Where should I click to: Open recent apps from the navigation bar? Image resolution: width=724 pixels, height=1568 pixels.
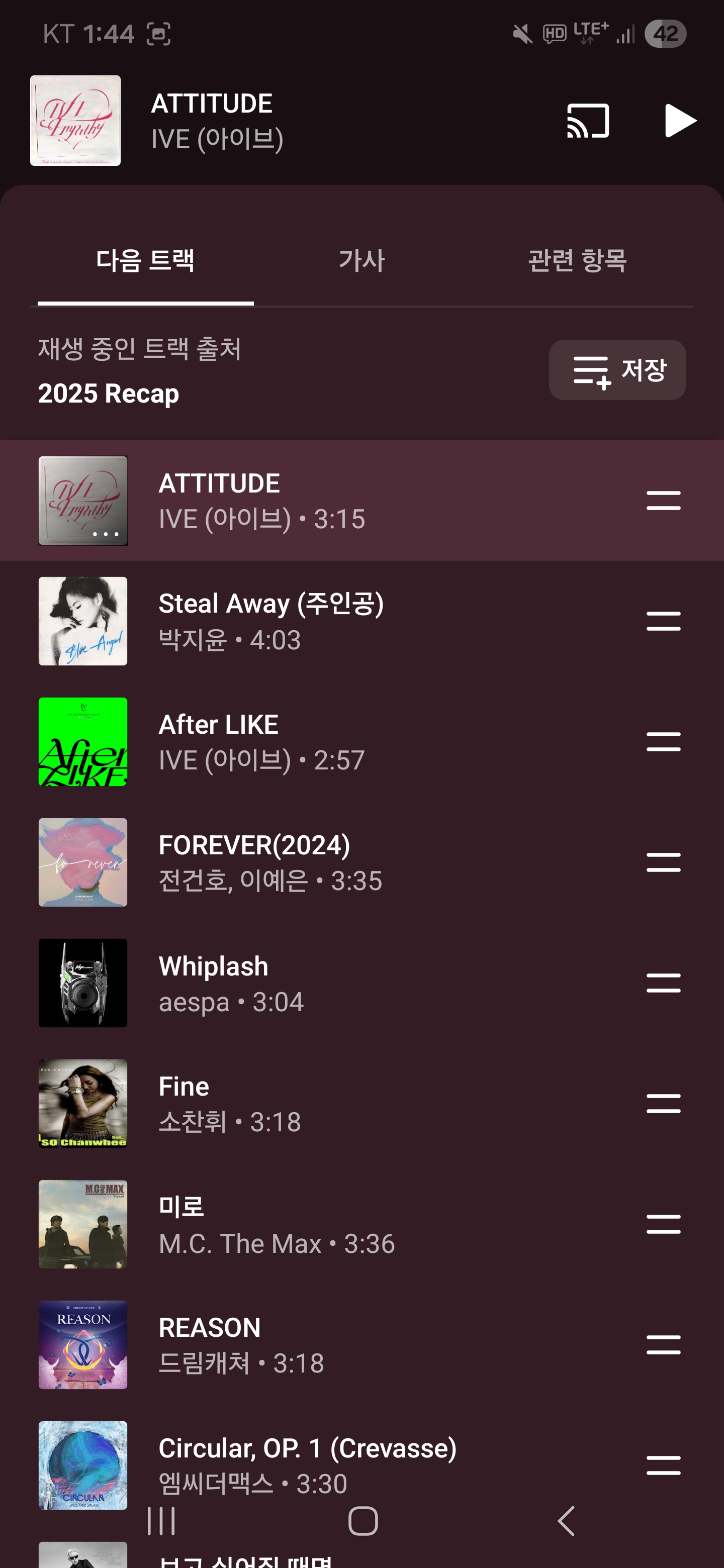161,1521
